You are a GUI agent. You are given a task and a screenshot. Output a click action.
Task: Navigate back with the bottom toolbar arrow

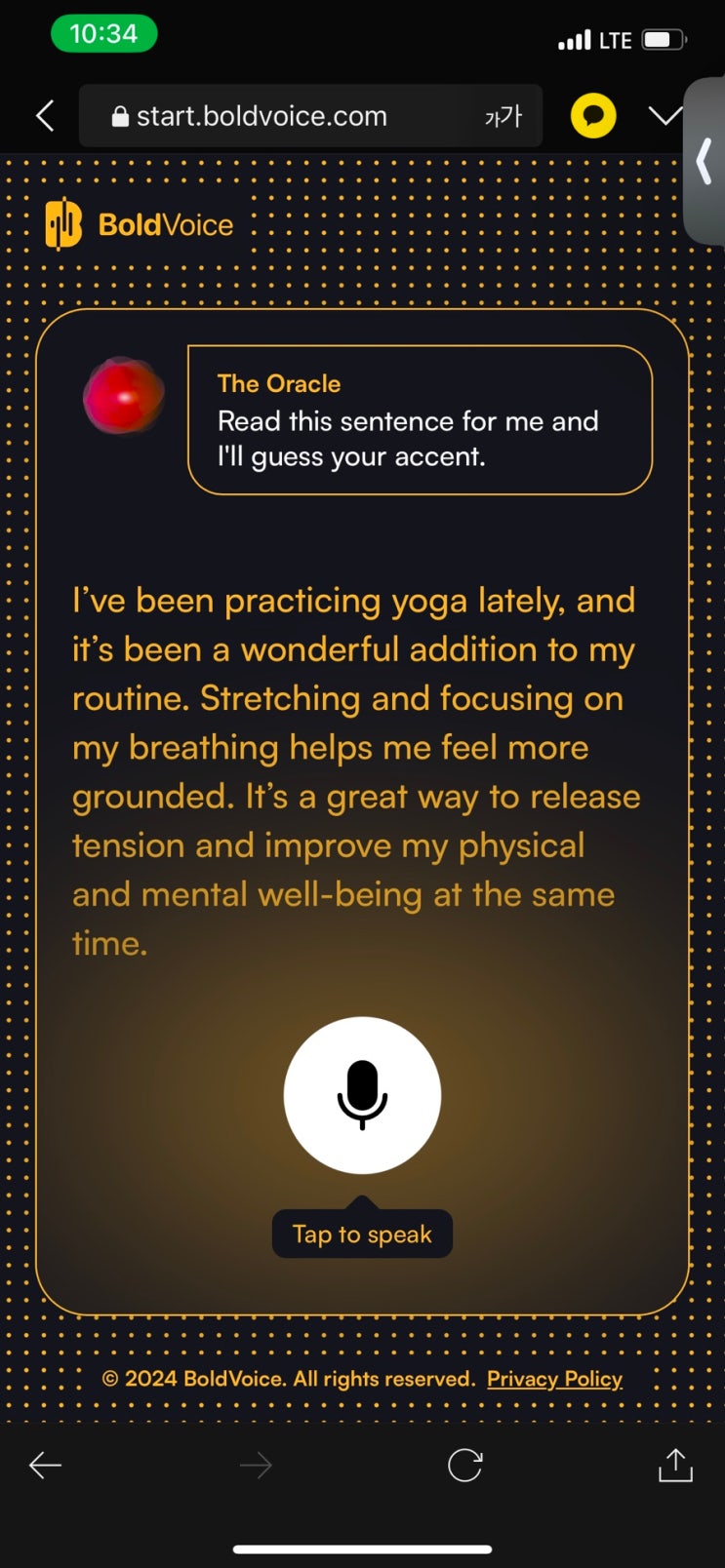(45, 1465)
